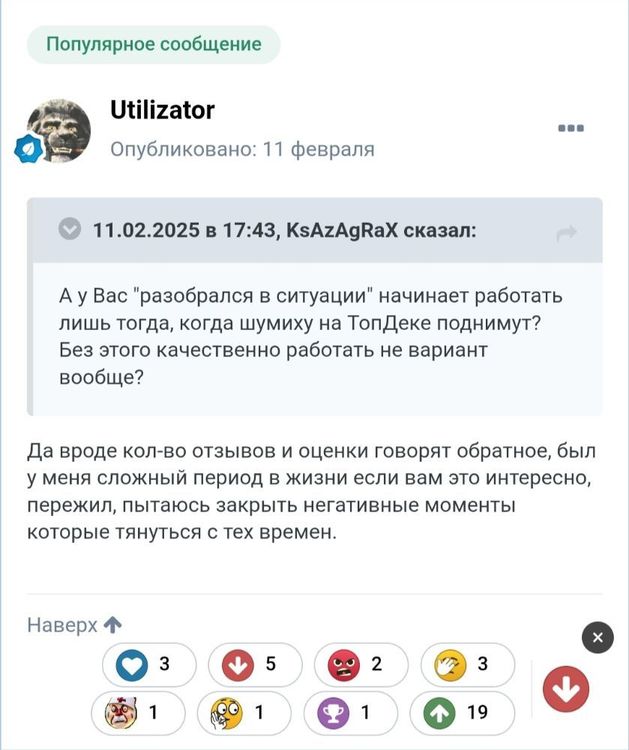The height and width of the screenshot is (750, 629).
Task: Tap the green upvote reaction with 19
Action: click(462, 713)
